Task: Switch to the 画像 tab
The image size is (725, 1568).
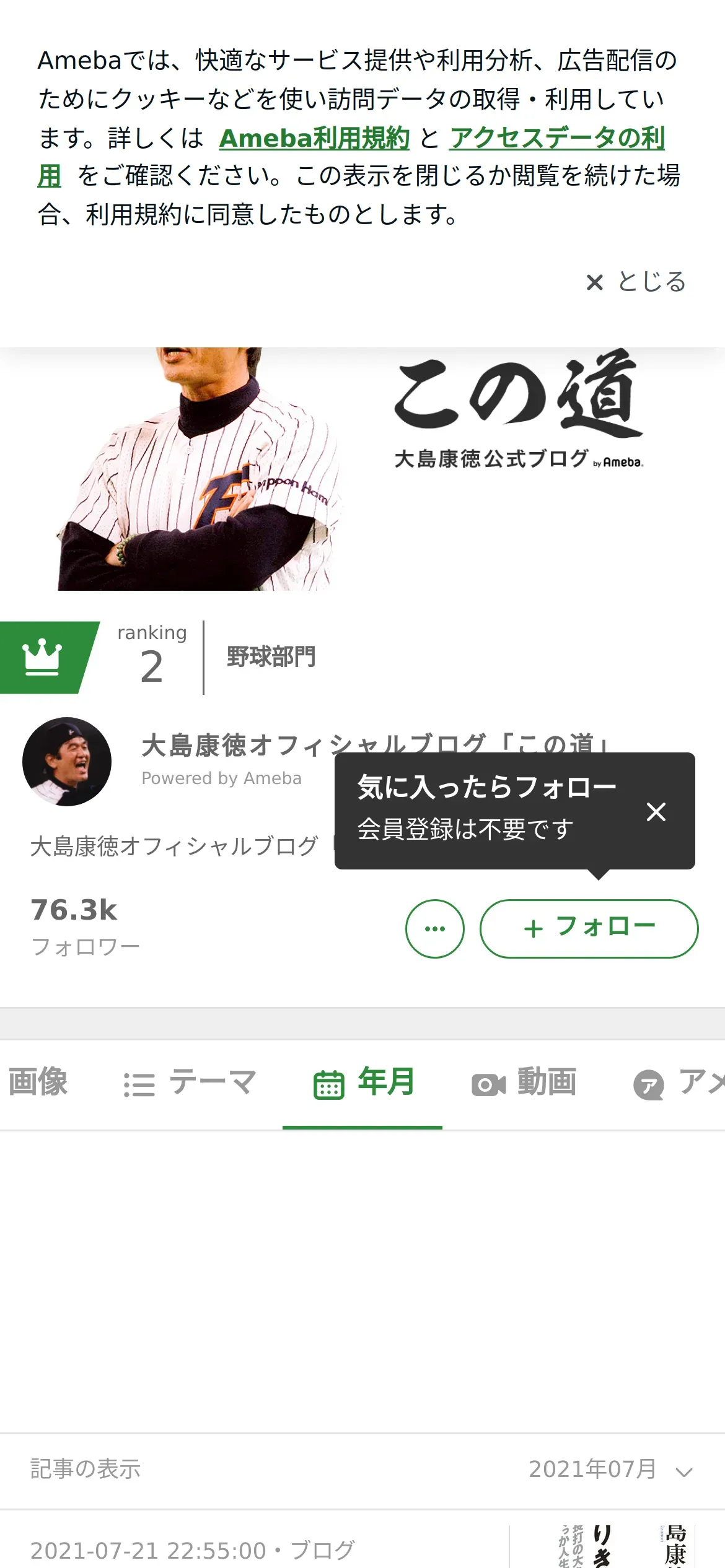Action: pos(38,1083)
